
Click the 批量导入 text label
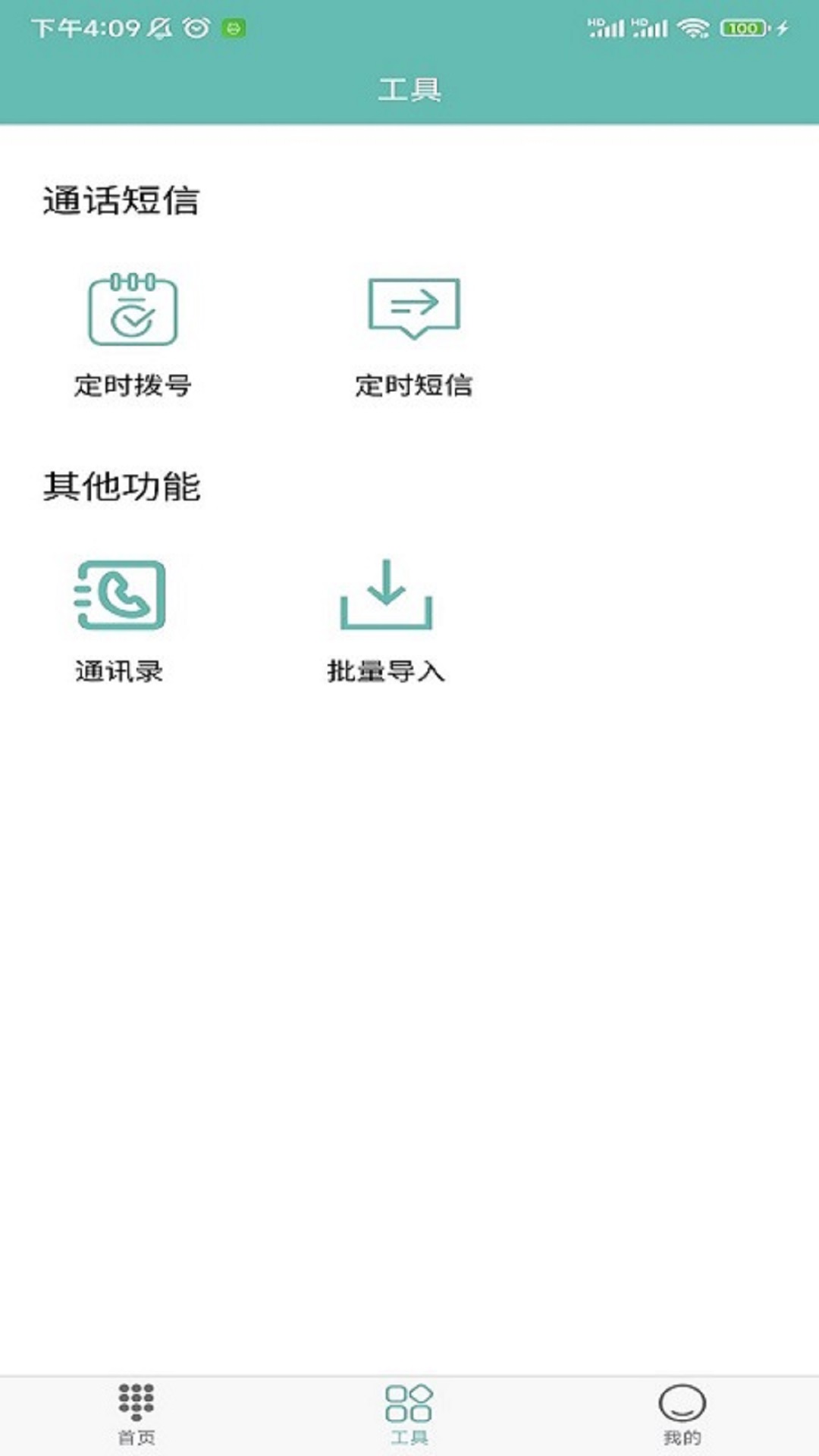(x=385, y=671)
